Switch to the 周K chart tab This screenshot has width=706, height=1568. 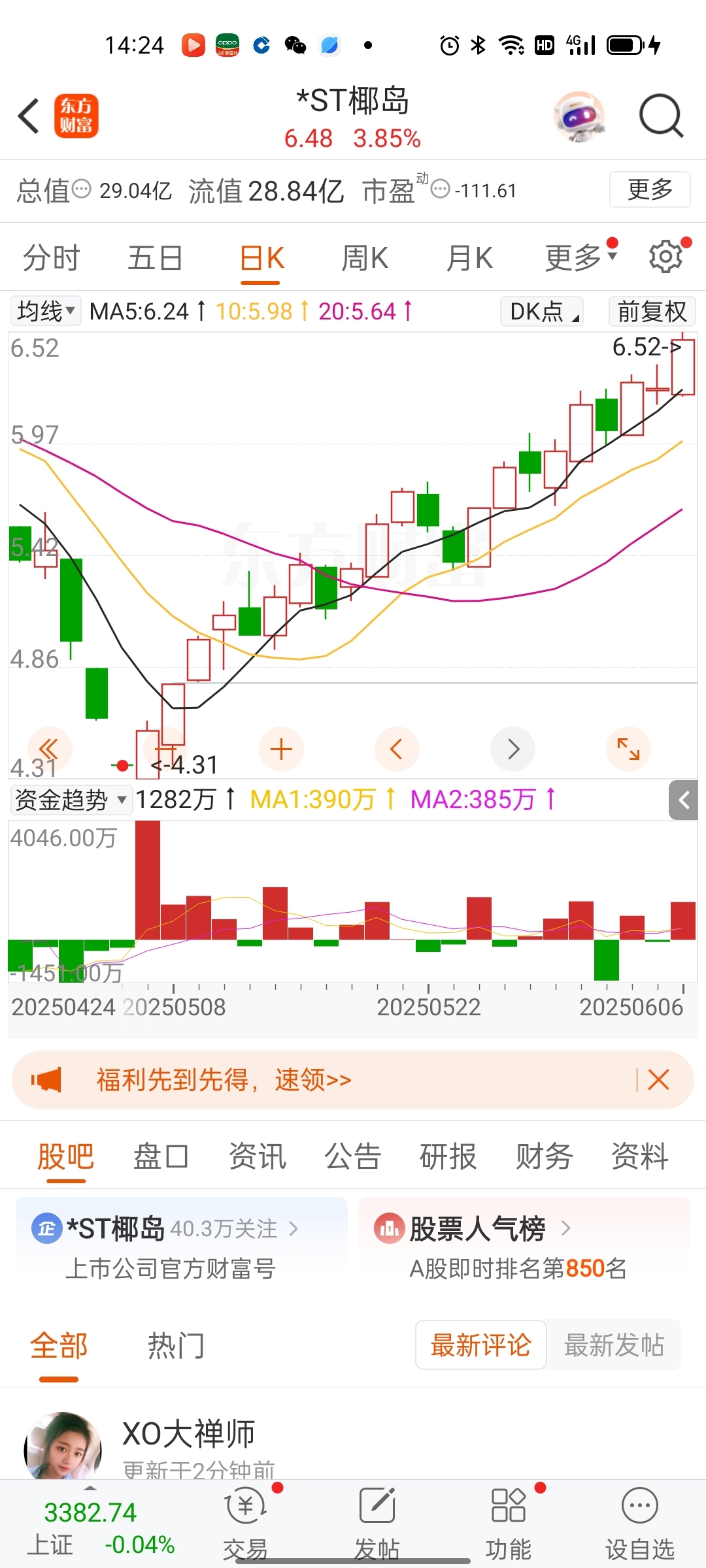[x=365, y=258]
